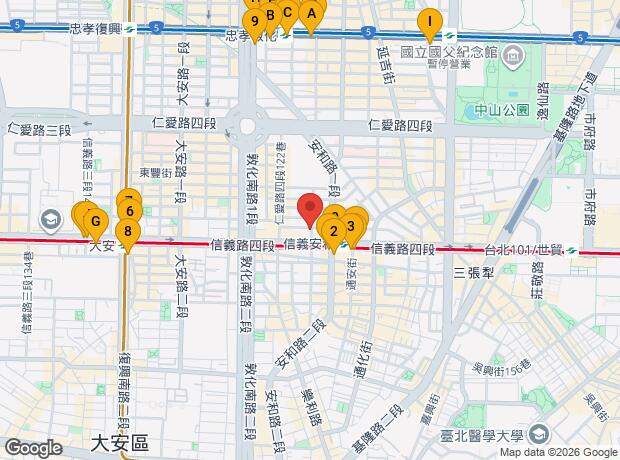This screenshot has height=460, width=620.
Task: Open the 國立國父紀念館 museum icon
Action: coord(513,56)
